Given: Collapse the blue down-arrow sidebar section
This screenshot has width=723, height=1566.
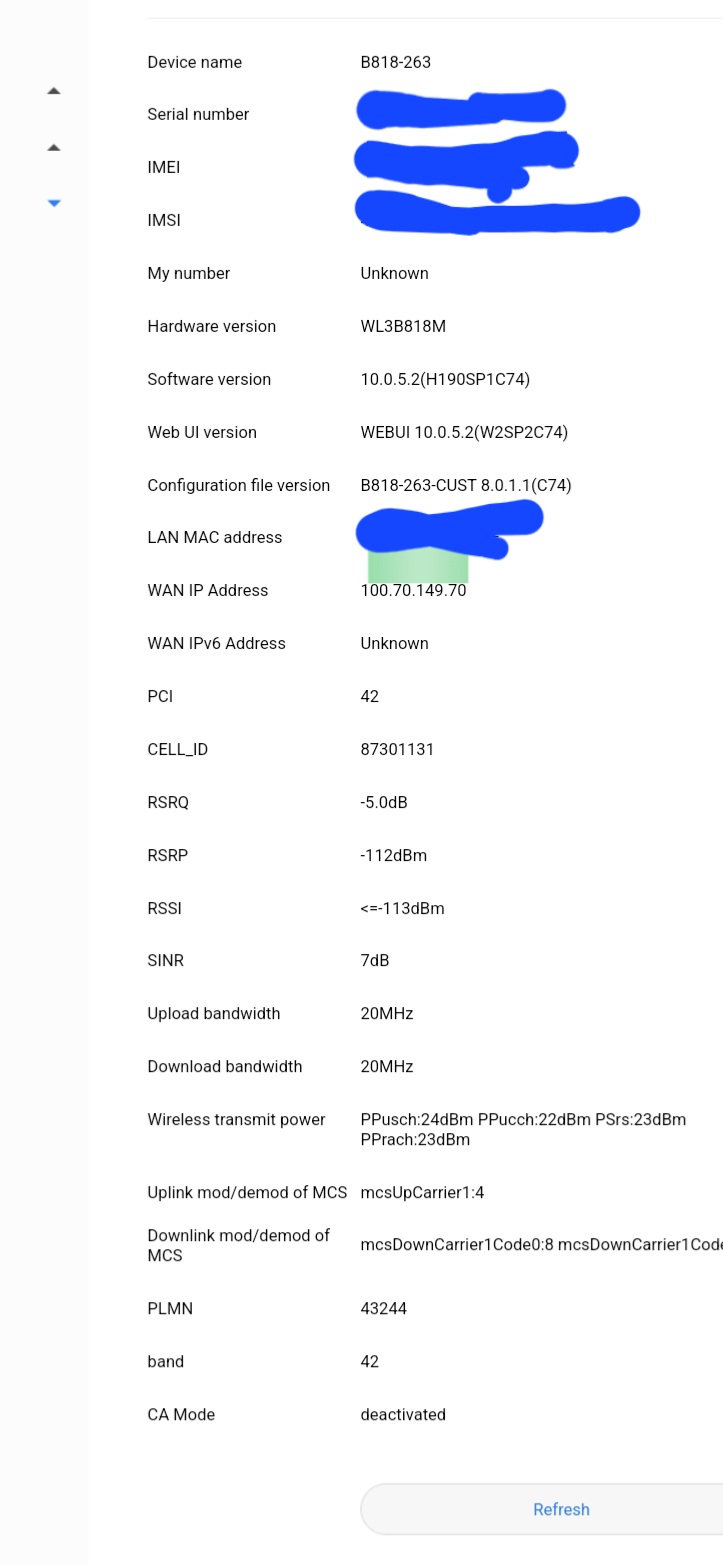Looking at the screenshot, I should point(54,203).
